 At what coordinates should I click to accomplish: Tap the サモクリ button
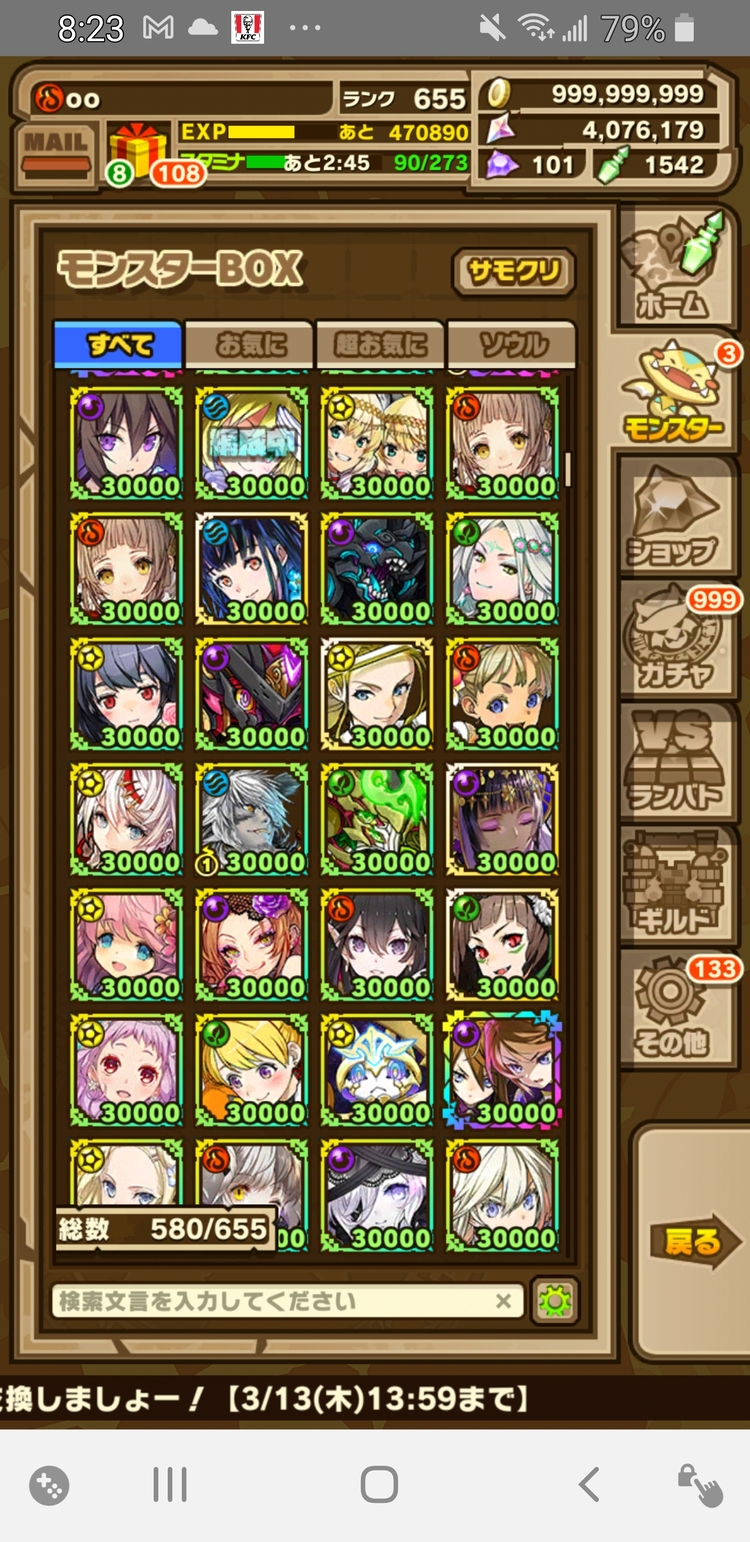[x=514, y=274]
